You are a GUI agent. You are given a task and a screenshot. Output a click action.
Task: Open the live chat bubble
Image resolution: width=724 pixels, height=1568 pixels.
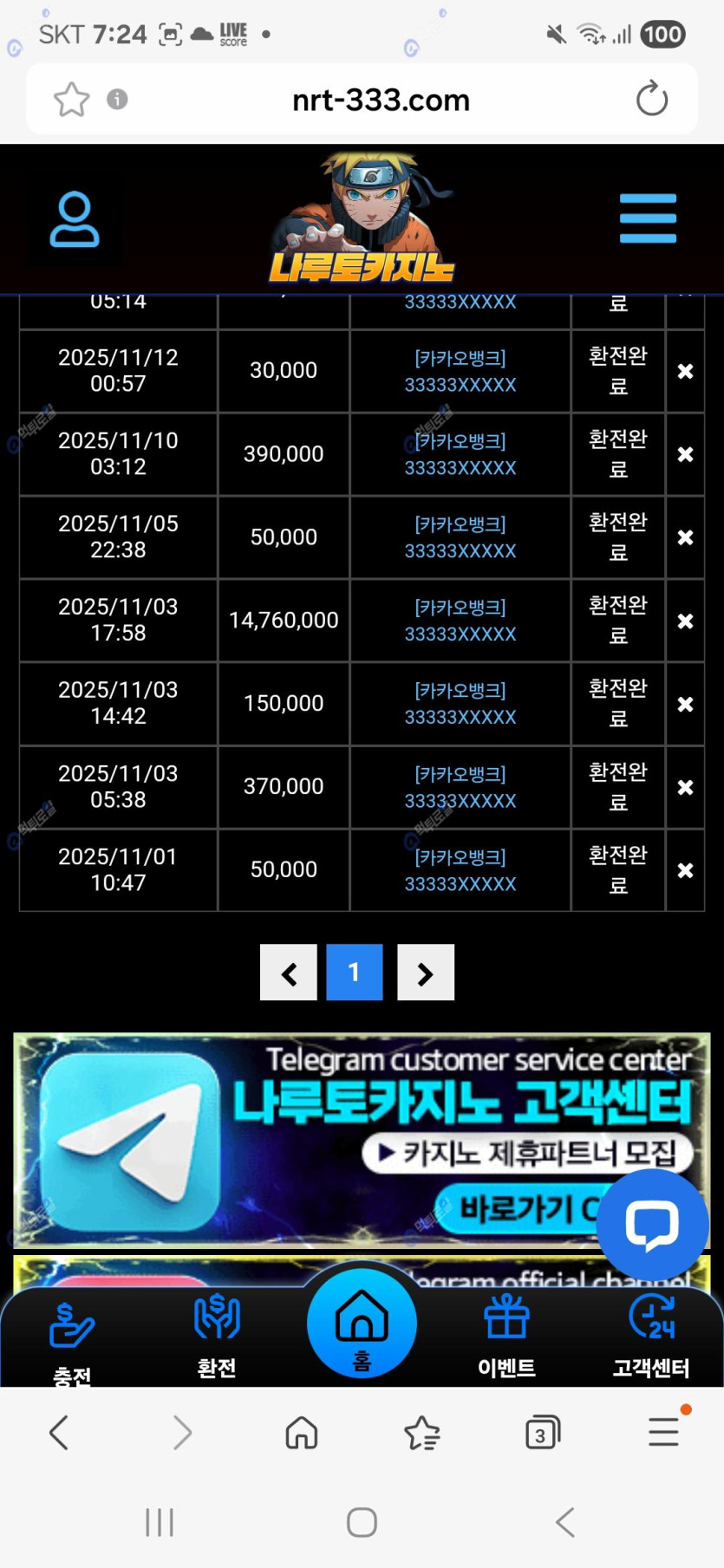coord(652,1224)
